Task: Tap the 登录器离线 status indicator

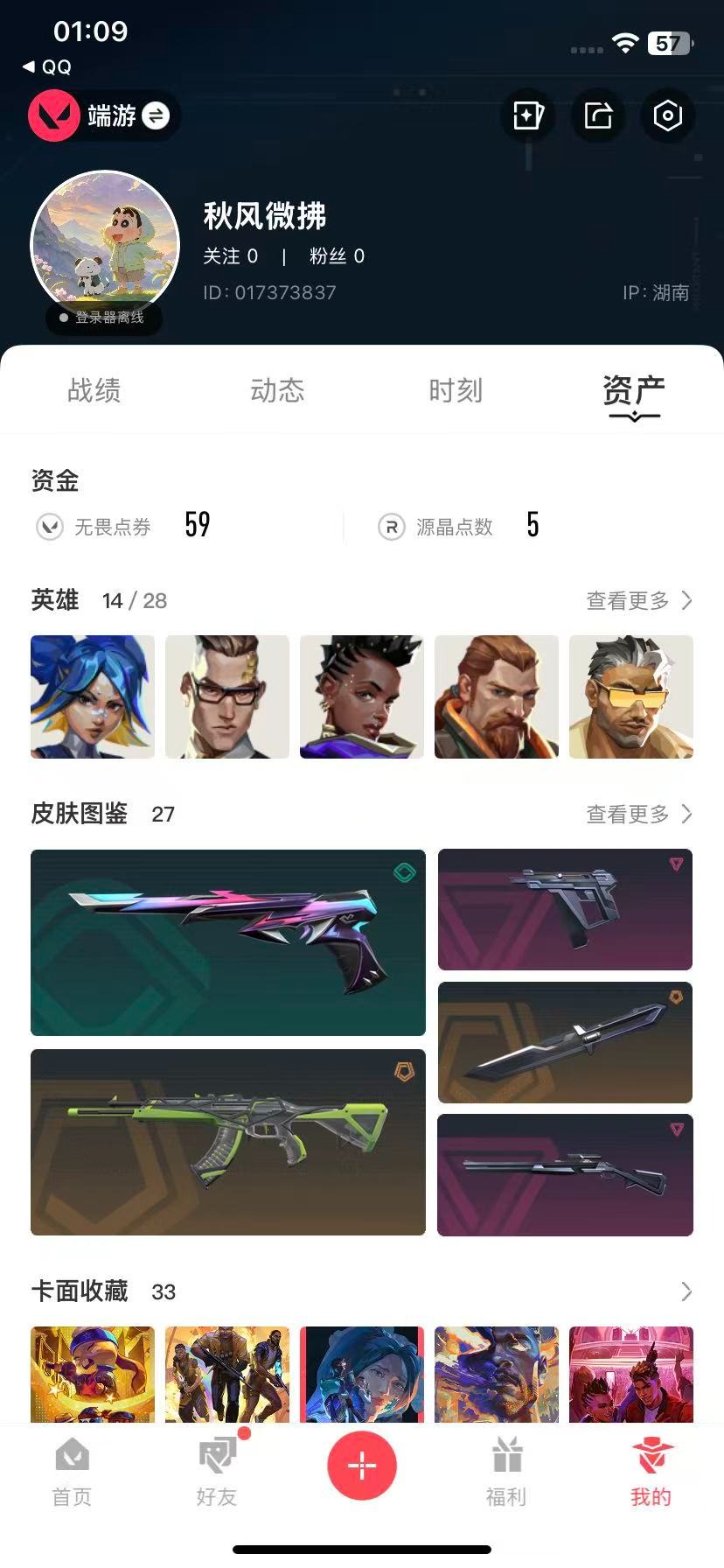Action: (x=103, y=319)
